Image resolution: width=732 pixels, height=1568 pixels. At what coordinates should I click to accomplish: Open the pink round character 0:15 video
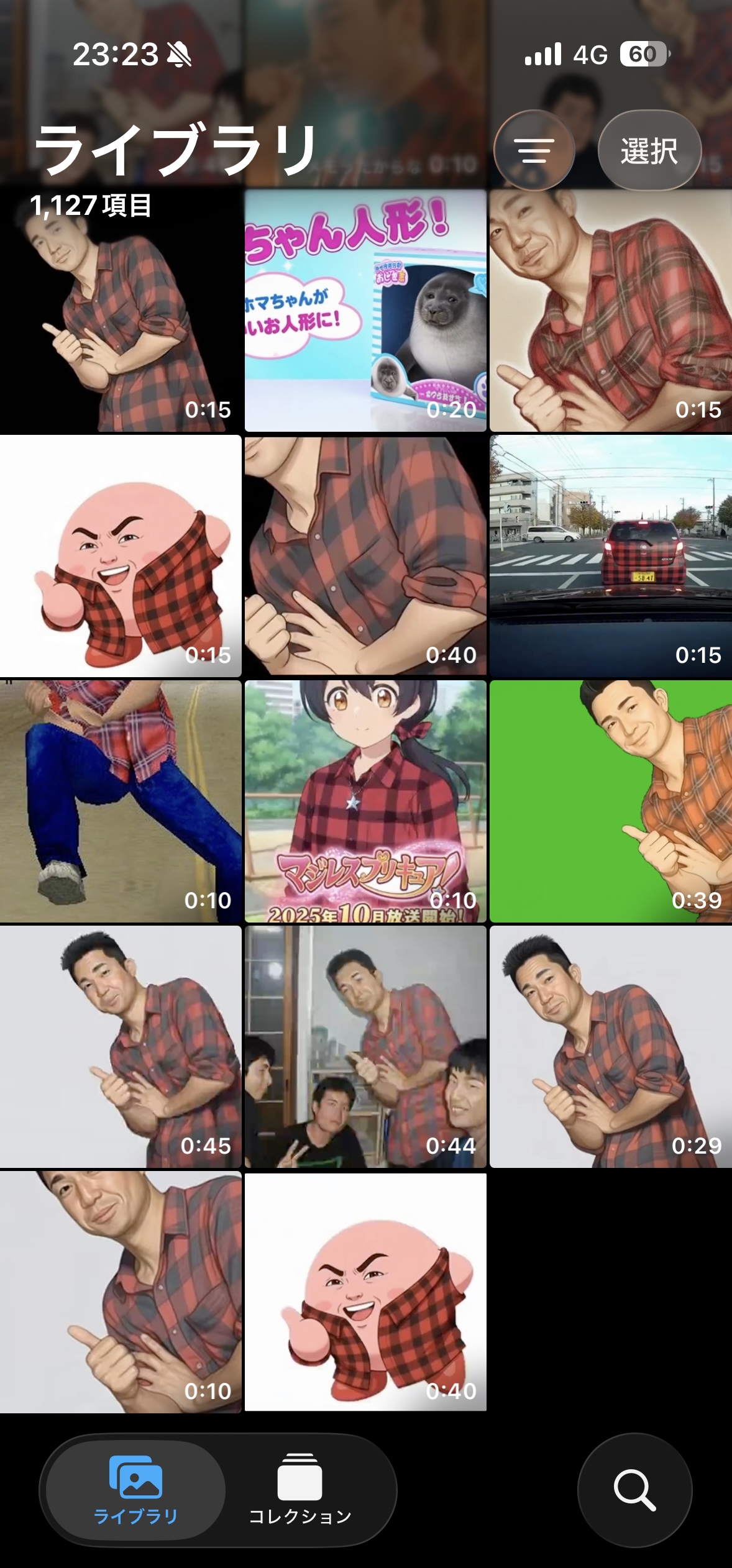pyautogui.click(x=121, y=556)
